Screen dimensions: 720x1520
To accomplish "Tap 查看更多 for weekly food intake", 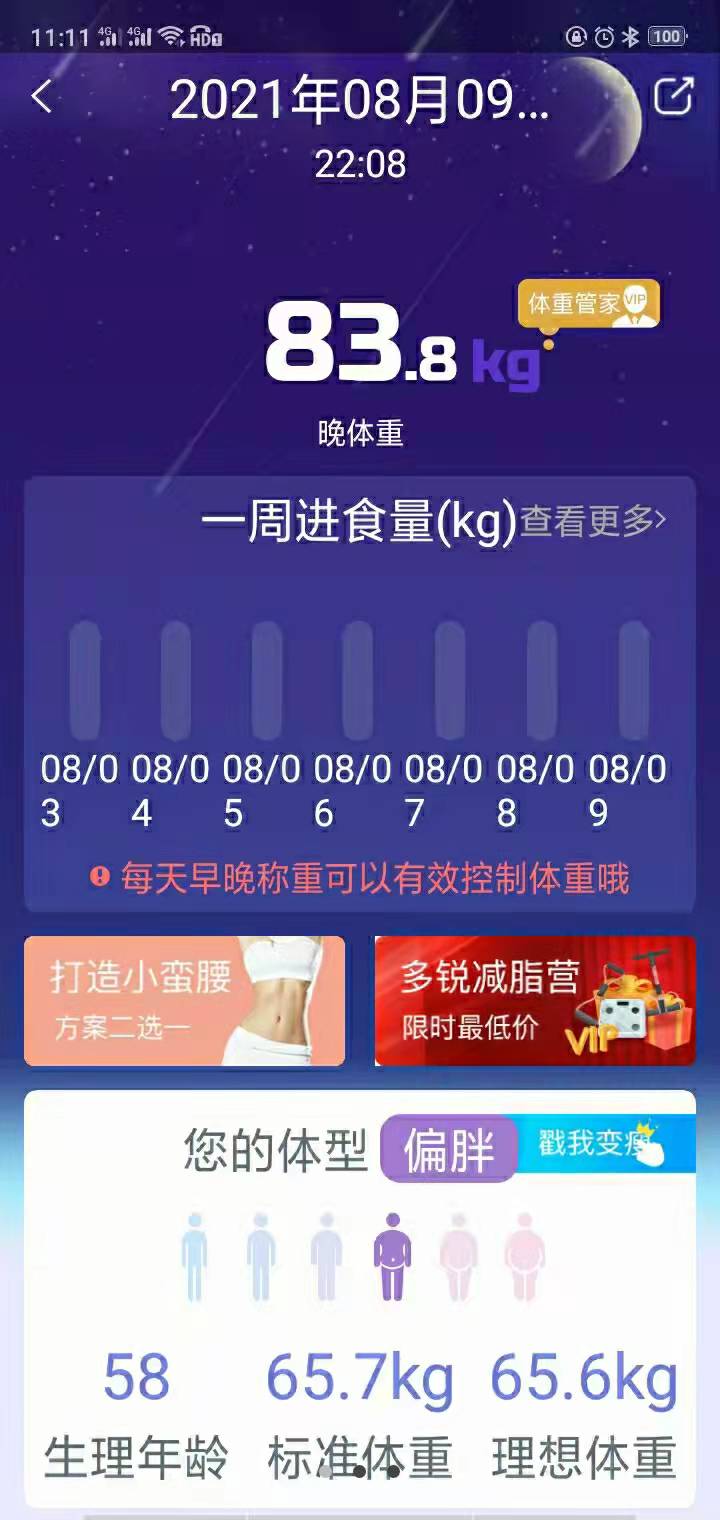I will (x=593, y=521).
